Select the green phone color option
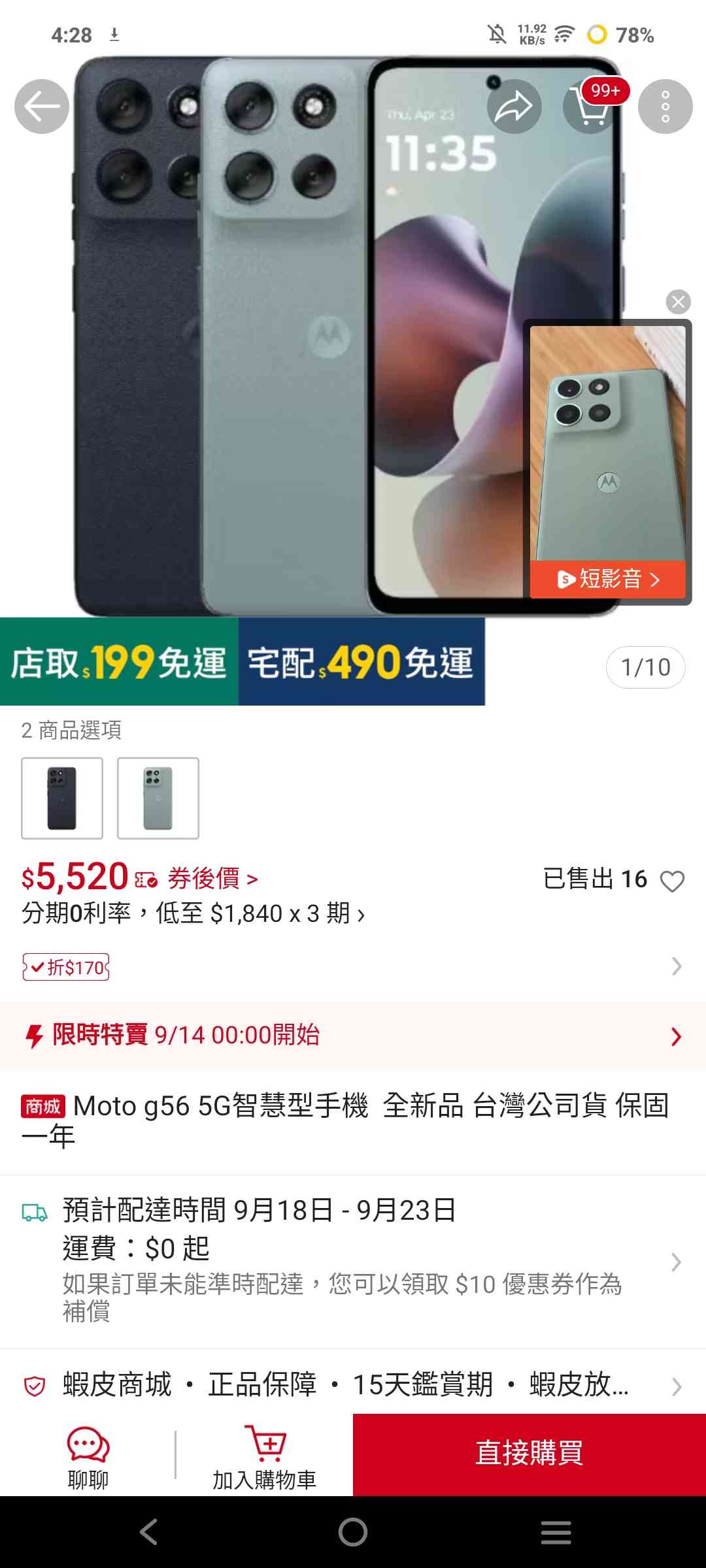 158,798
